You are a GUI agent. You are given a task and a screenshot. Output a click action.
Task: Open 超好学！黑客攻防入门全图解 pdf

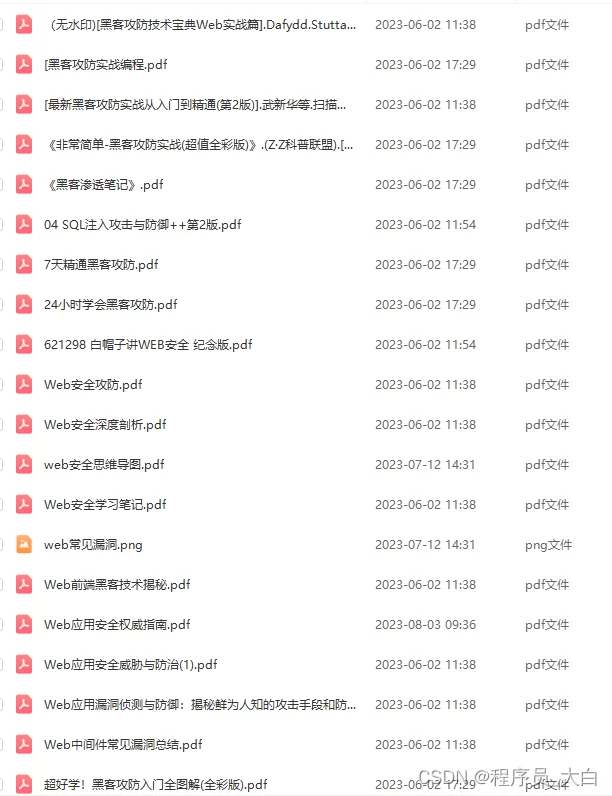click(156, 785)
